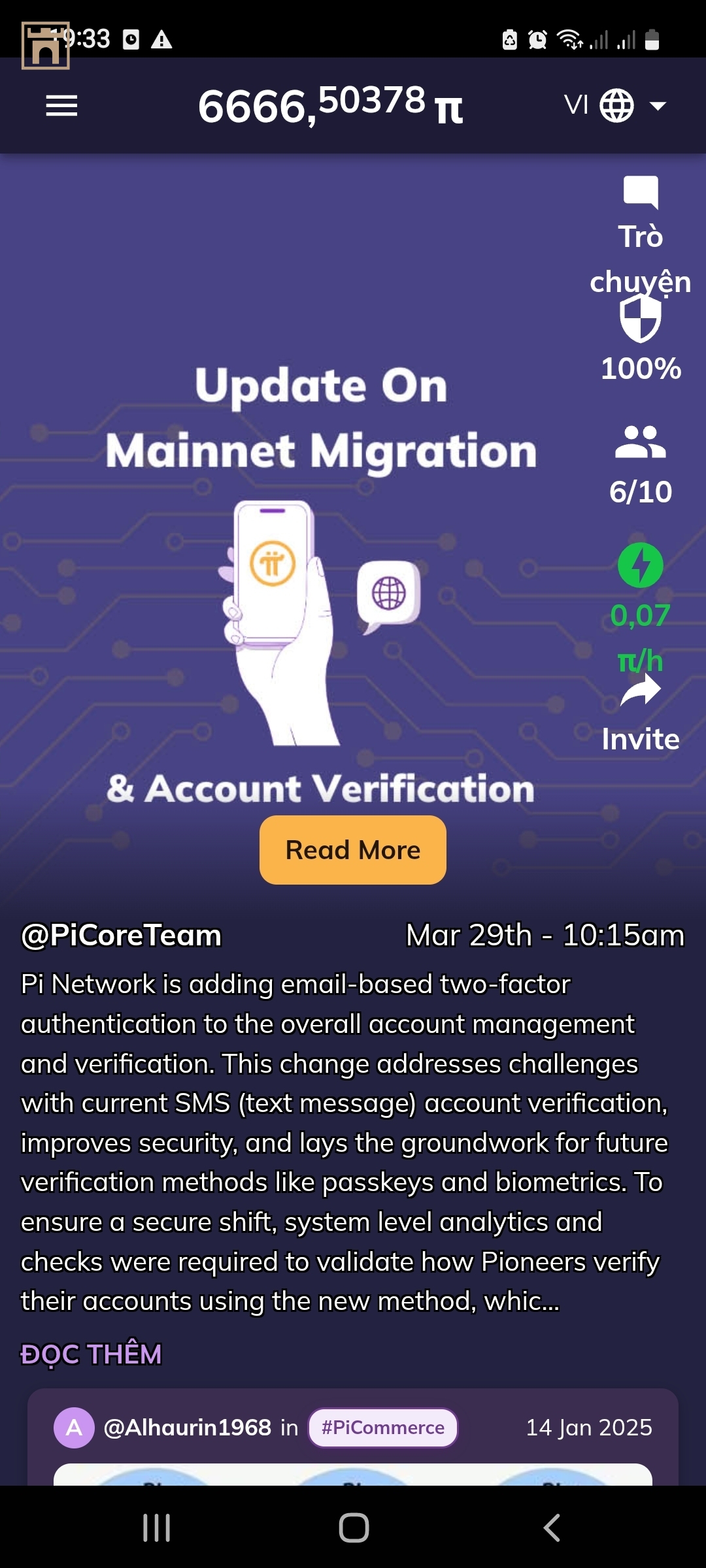Screen dimensions: 706x1568
Task: Open @Alhaurin1968's post card
Action: point(187,1428)
